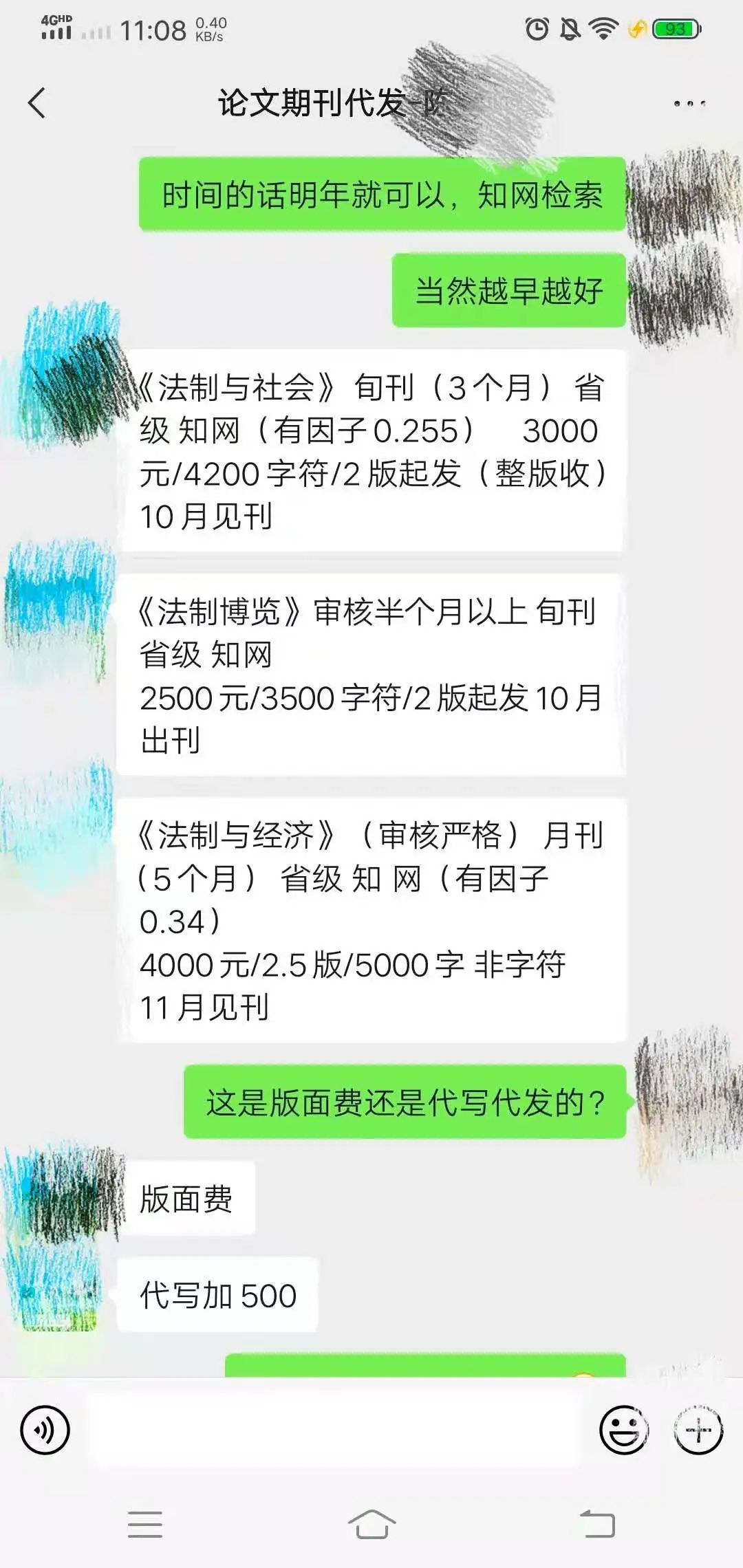Switch to voice message input
Screen dimensions: 743x1568
pyautogui.click(x=45, y=1430)
